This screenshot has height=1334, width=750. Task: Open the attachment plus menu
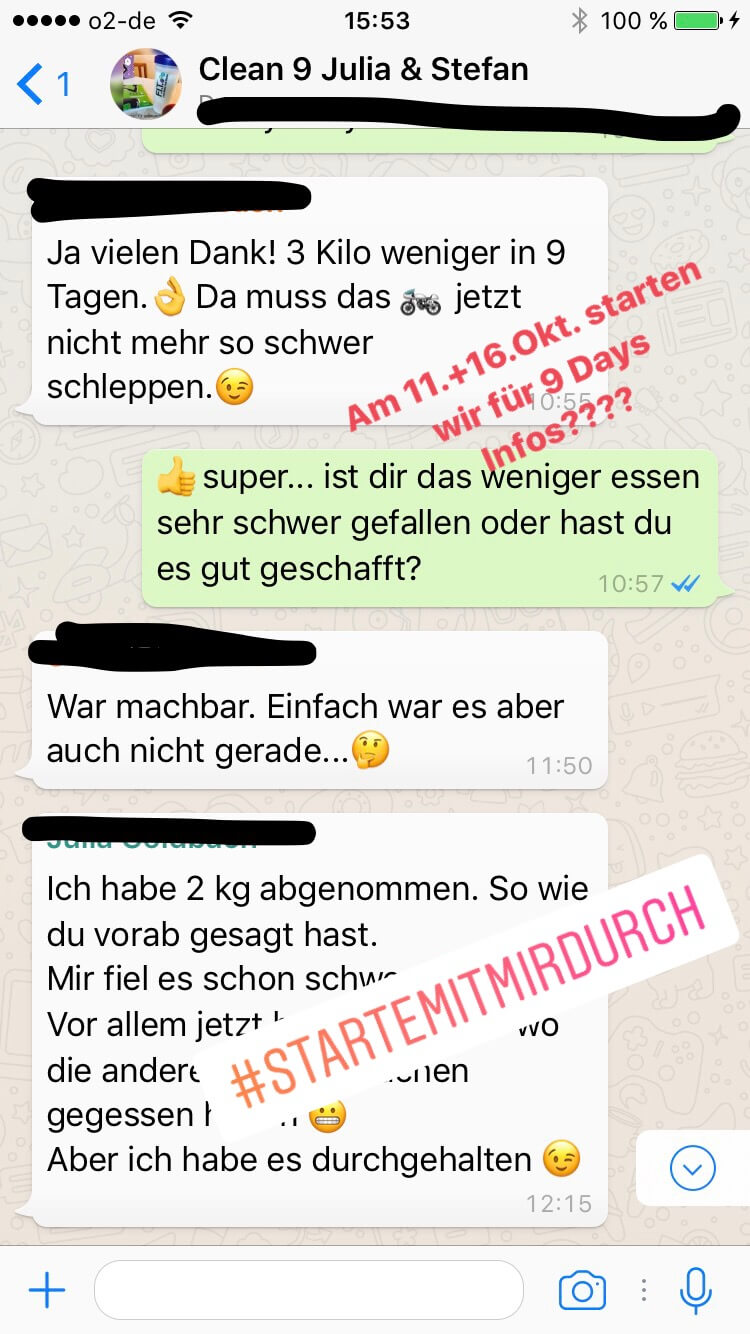pyautogui.click(x=46, y=1290)
